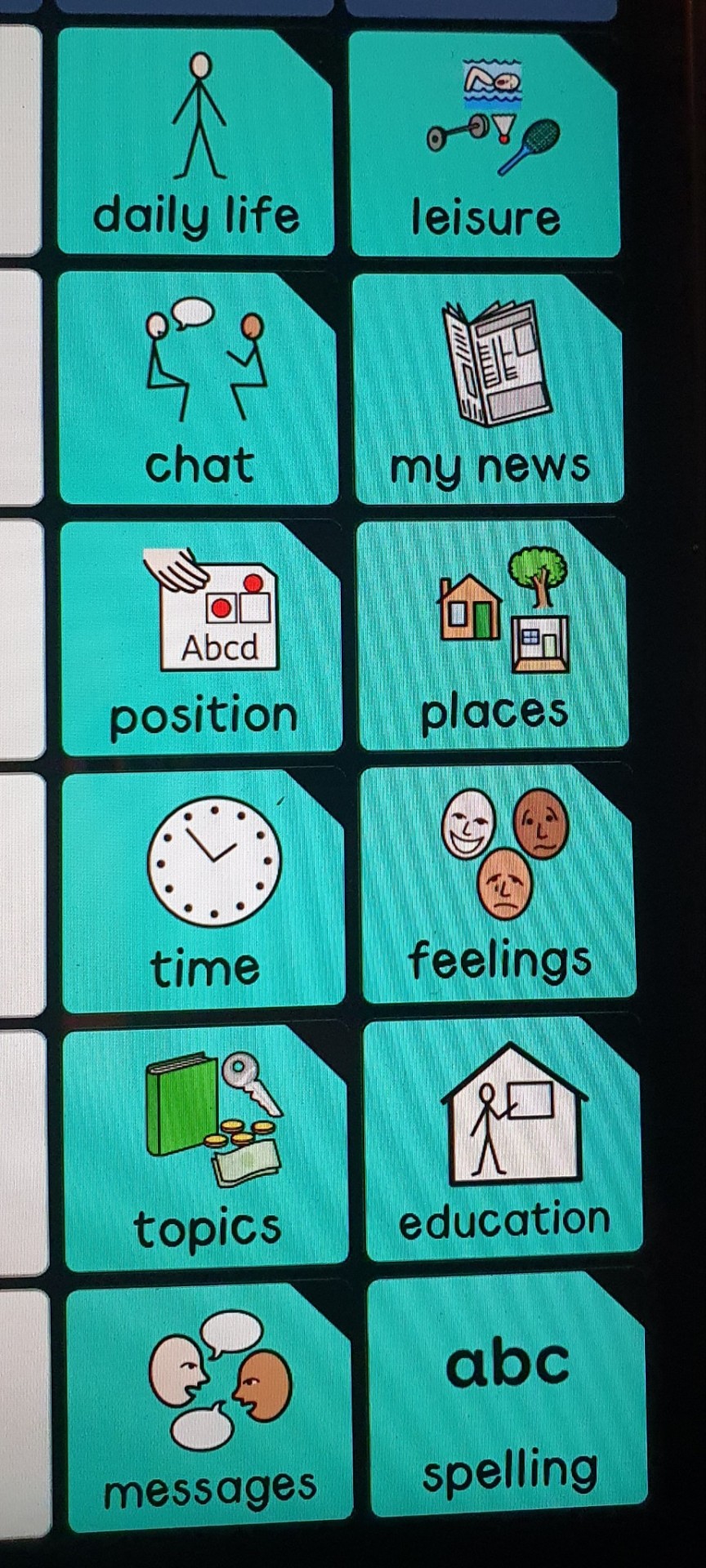706x1568 pixels.
Task: Select the feelings category
Action: pyautogui.click(x=498, y=884)
